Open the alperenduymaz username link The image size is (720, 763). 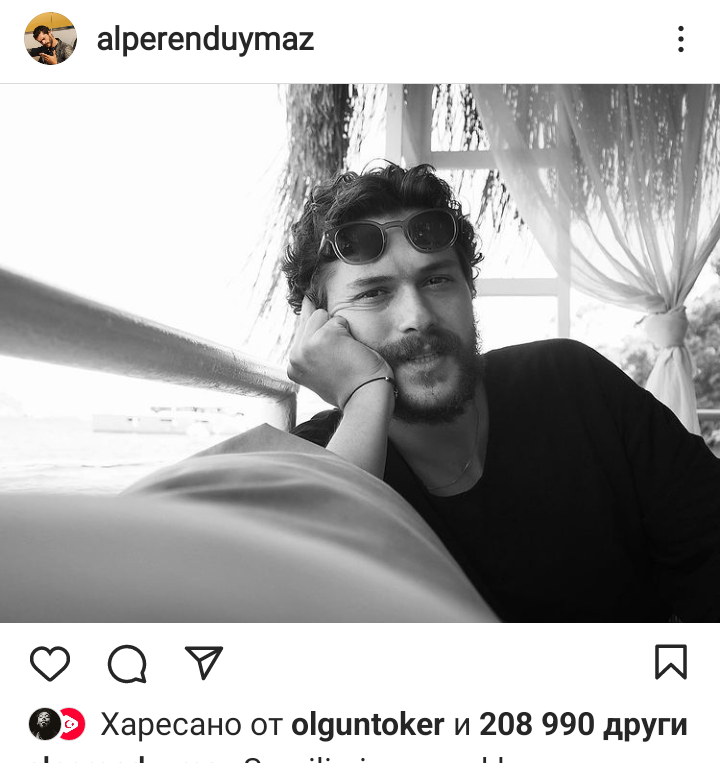[x=205, y=39]
